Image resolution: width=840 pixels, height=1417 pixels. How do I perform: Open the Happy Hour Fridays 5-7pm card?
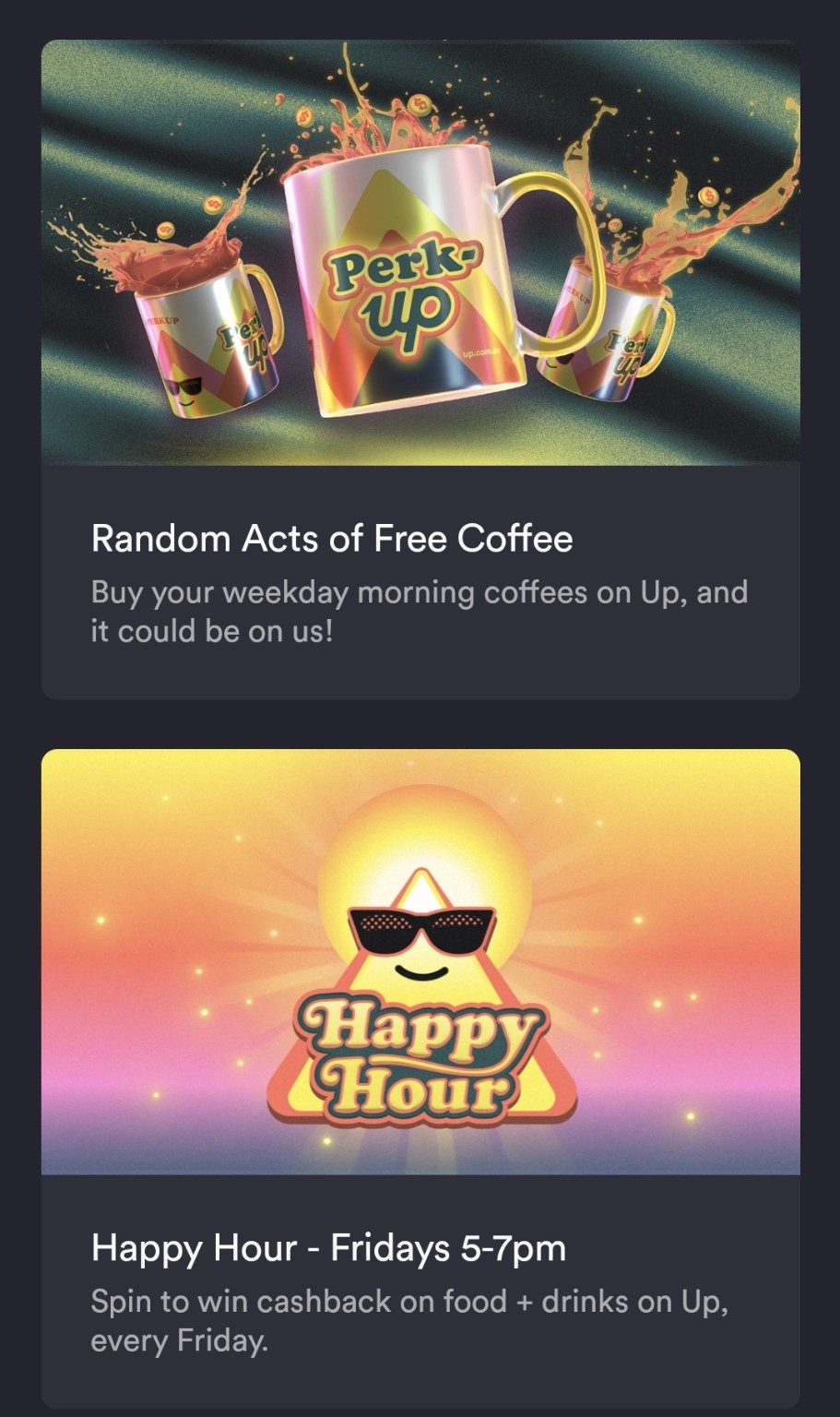point(420,1078)
